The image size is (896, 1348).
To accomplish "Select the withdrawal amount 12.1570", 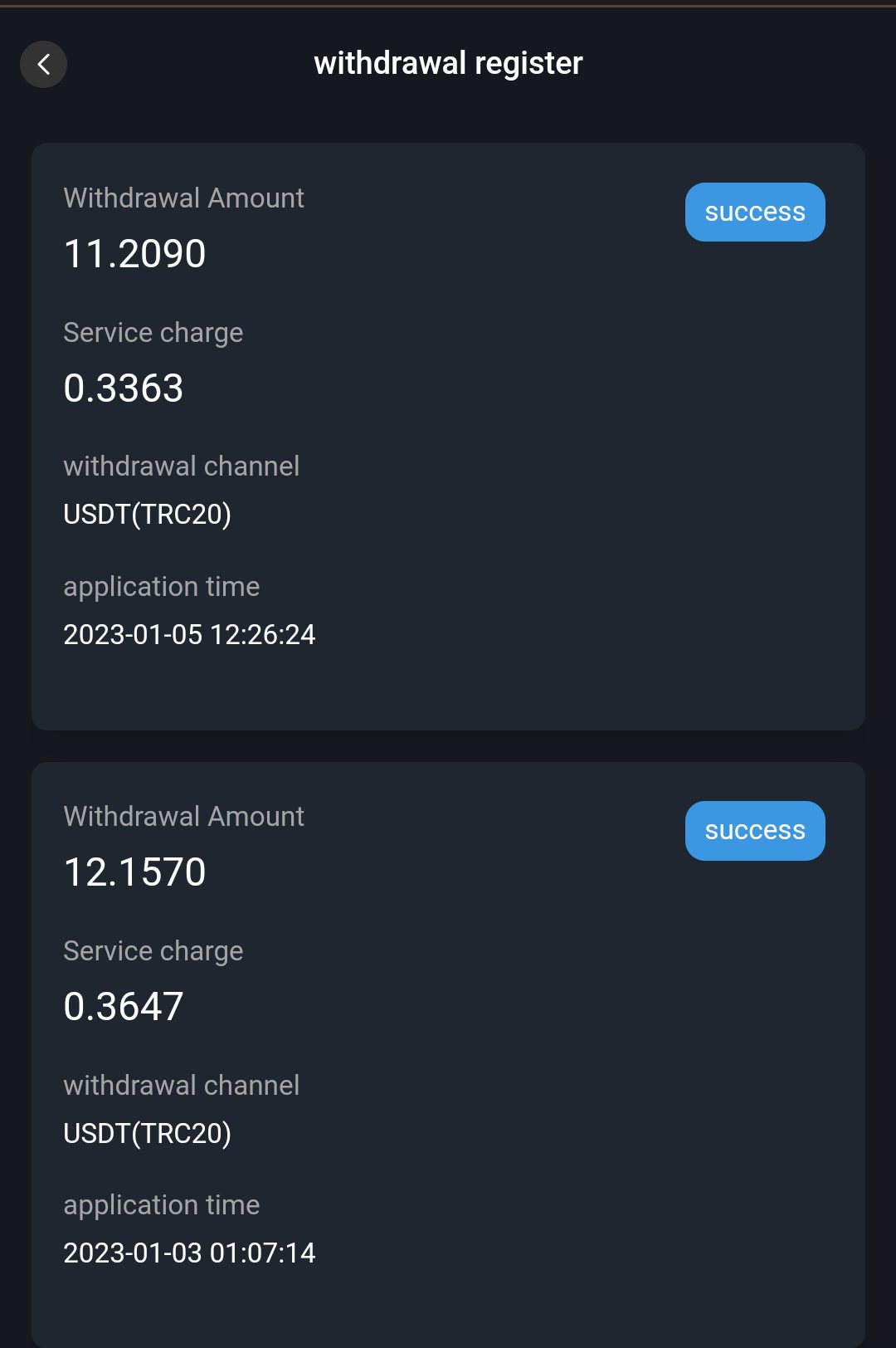I will coord(134,872).
